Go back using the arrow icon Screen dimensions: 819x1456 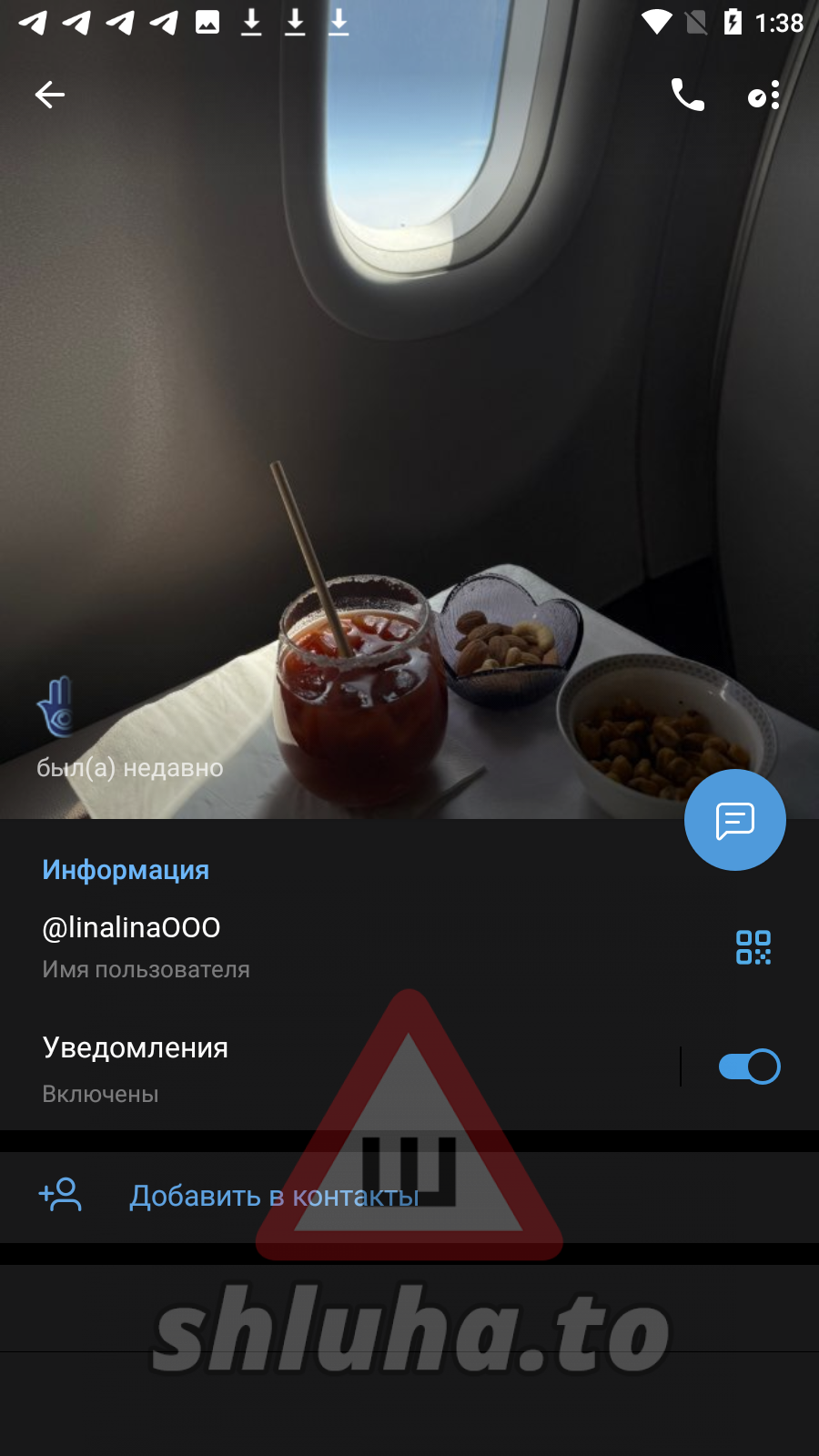50,95
